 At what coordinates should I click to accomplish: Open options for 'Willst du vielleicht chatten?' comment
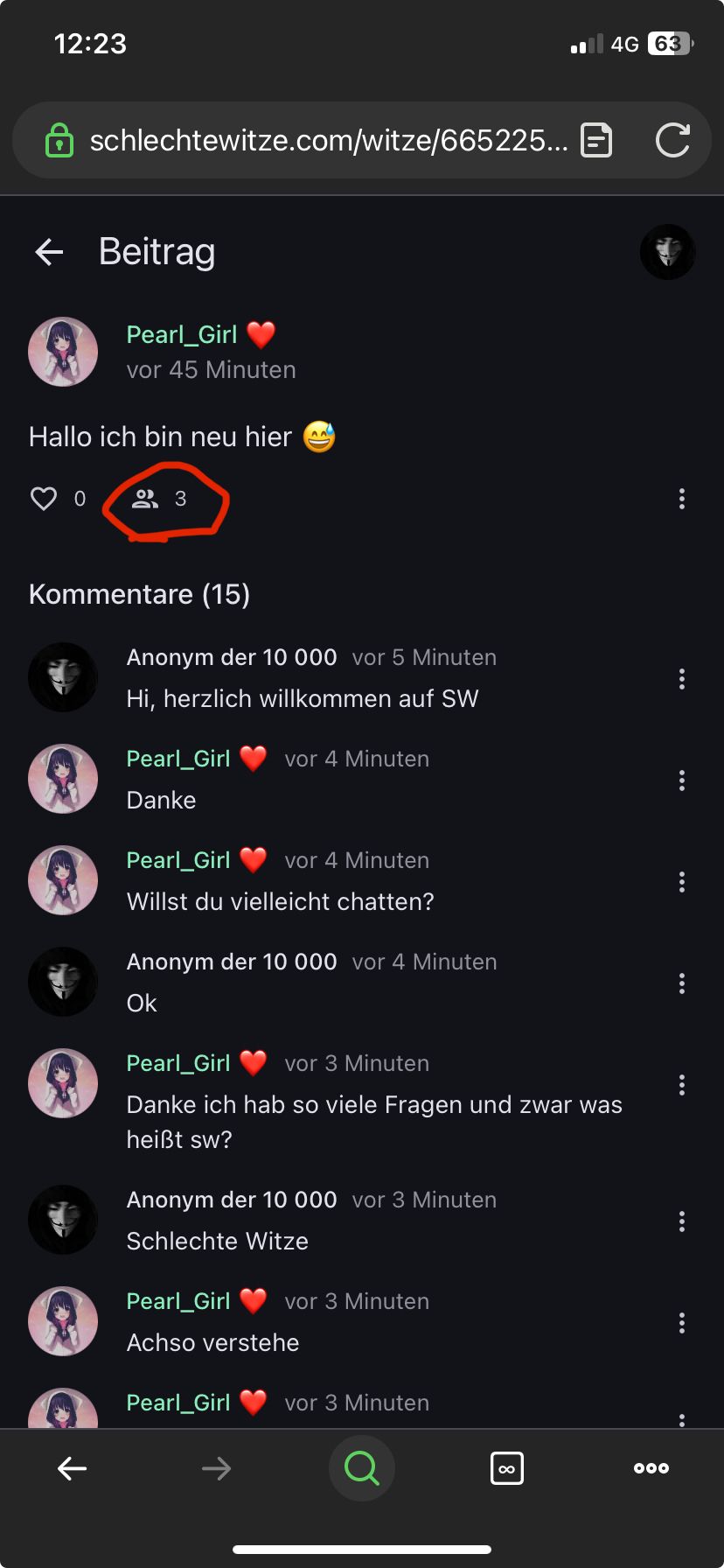(x=681, y=882)
